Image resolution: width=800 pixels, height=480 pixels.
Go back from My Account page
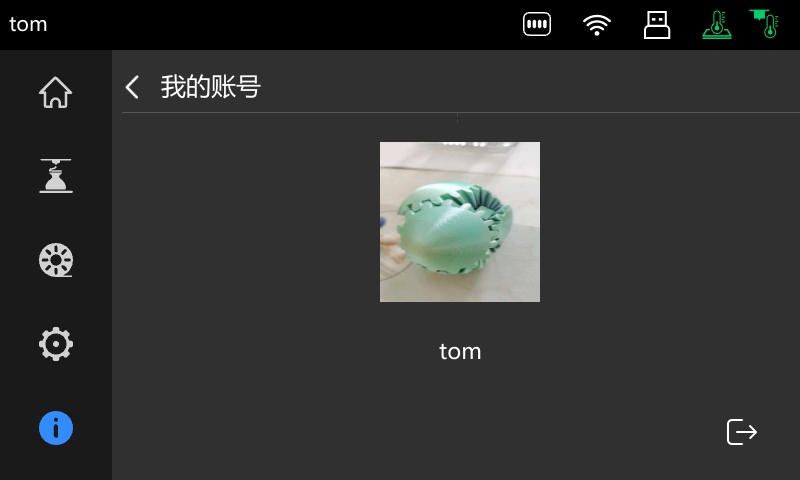(x=132, y=87)
